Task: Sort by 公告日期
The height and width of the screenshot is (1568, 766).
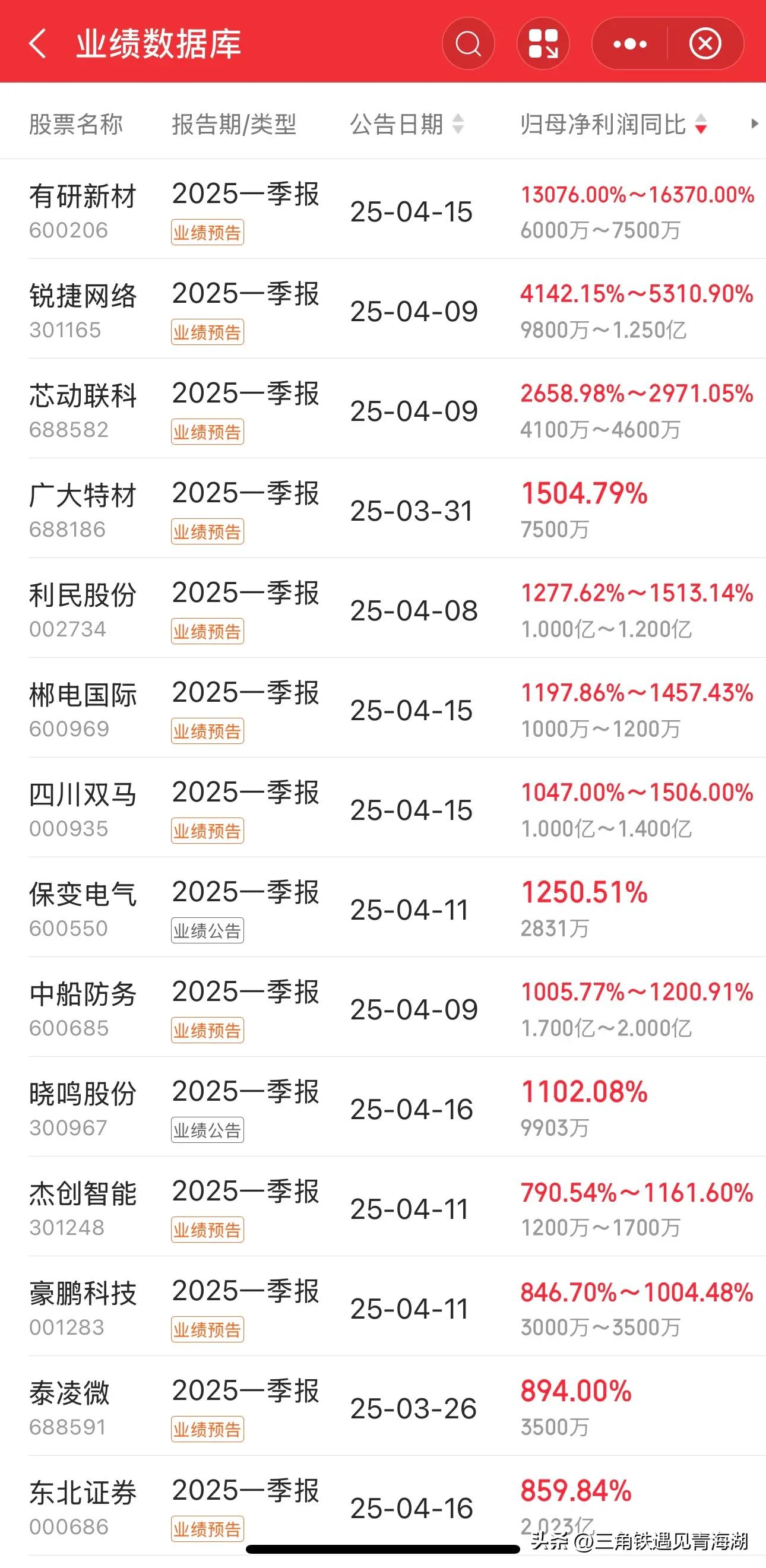Action: click(407, 124)
